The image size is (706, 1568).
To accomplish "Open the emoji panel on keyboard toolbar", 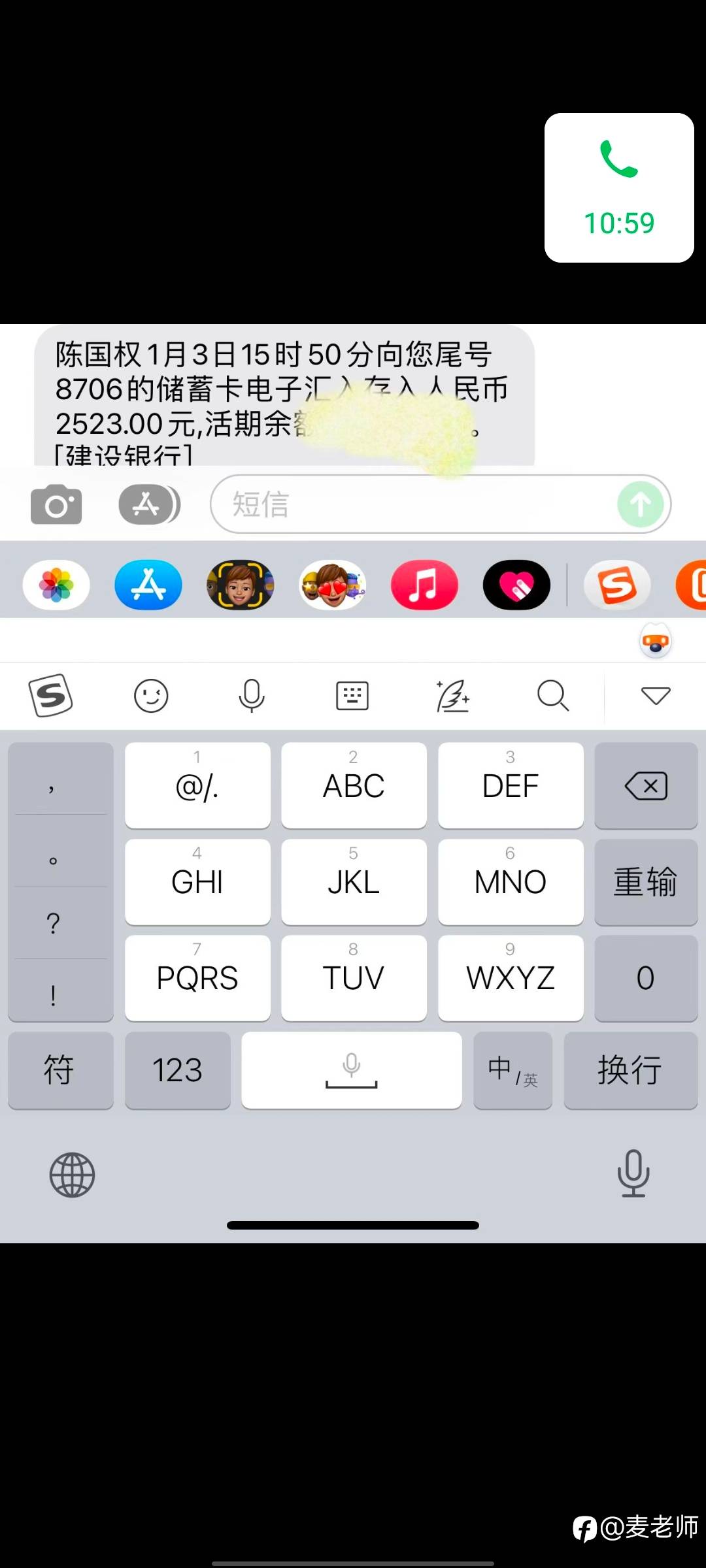I will coord(151,696).
